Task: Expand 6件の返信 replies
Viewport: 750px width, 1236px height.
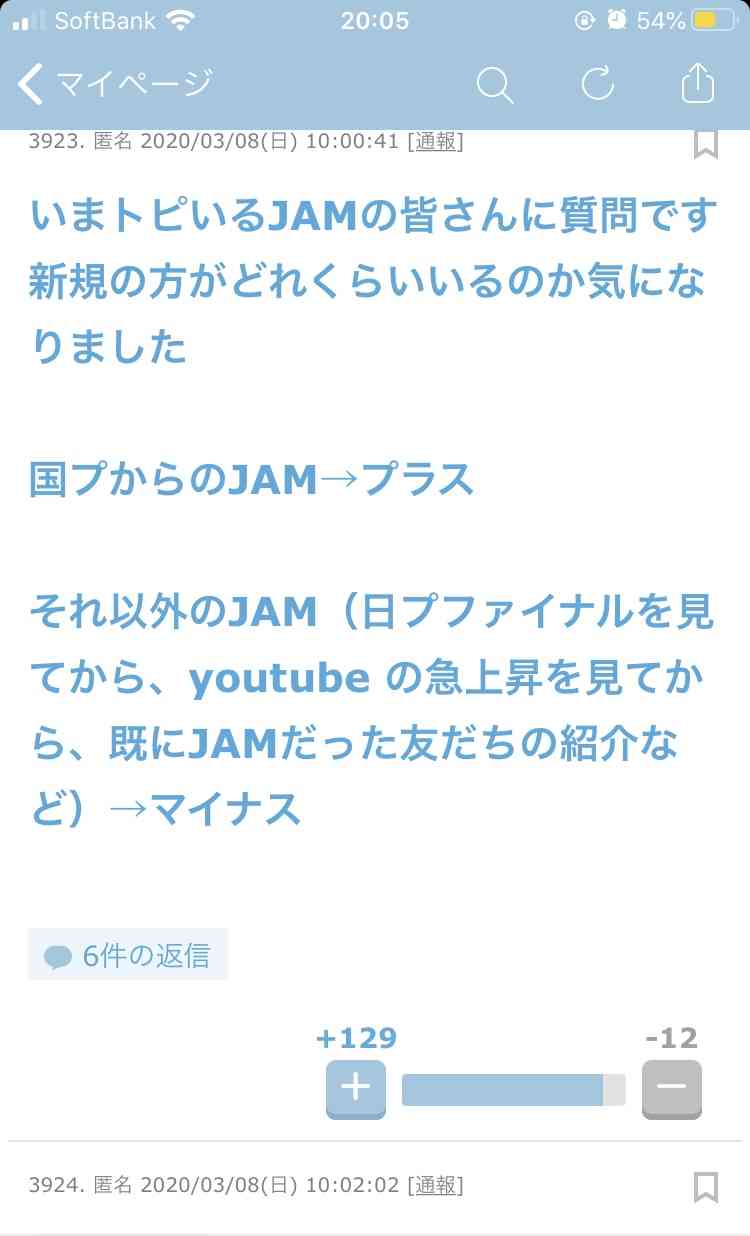Action: click(x=128, y=955)
